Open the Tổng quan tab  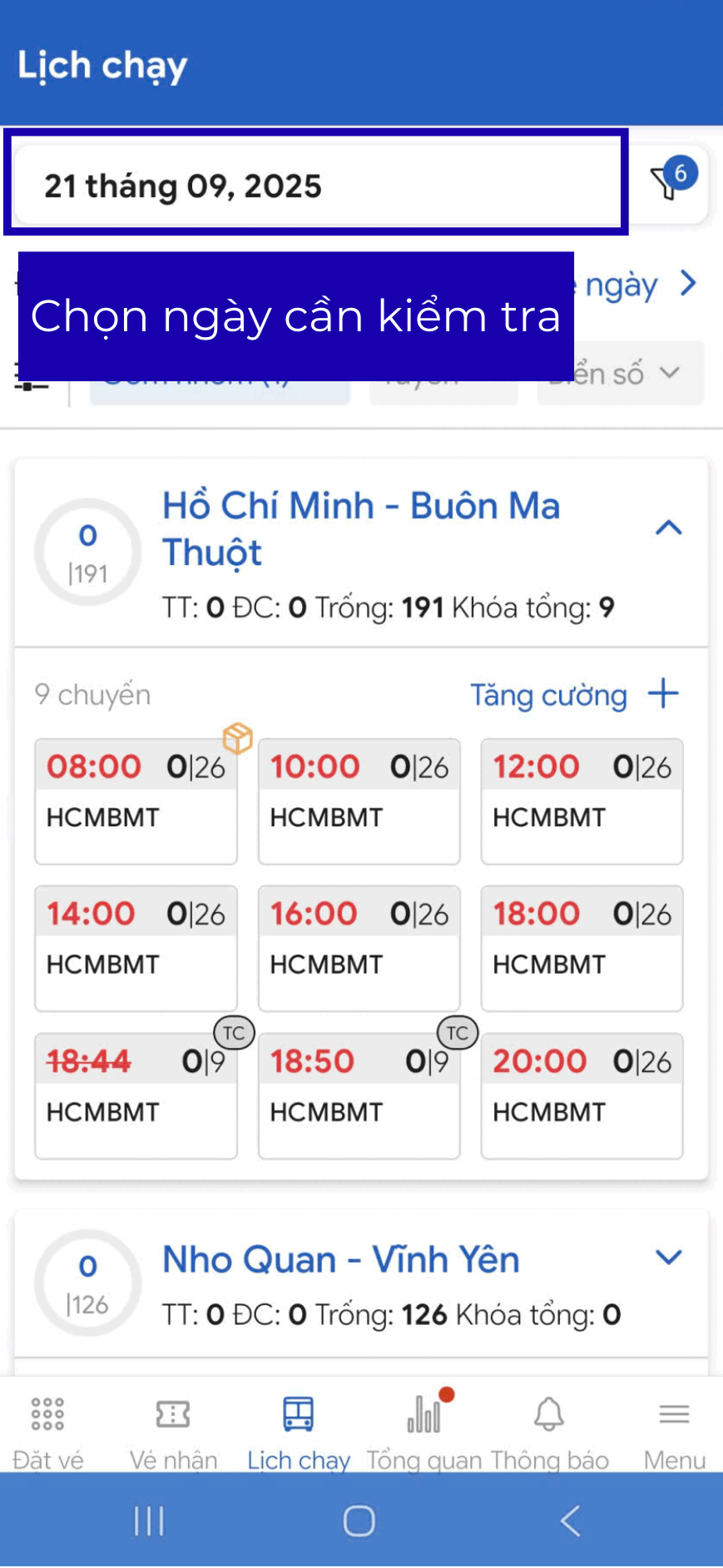point(424,1433)
